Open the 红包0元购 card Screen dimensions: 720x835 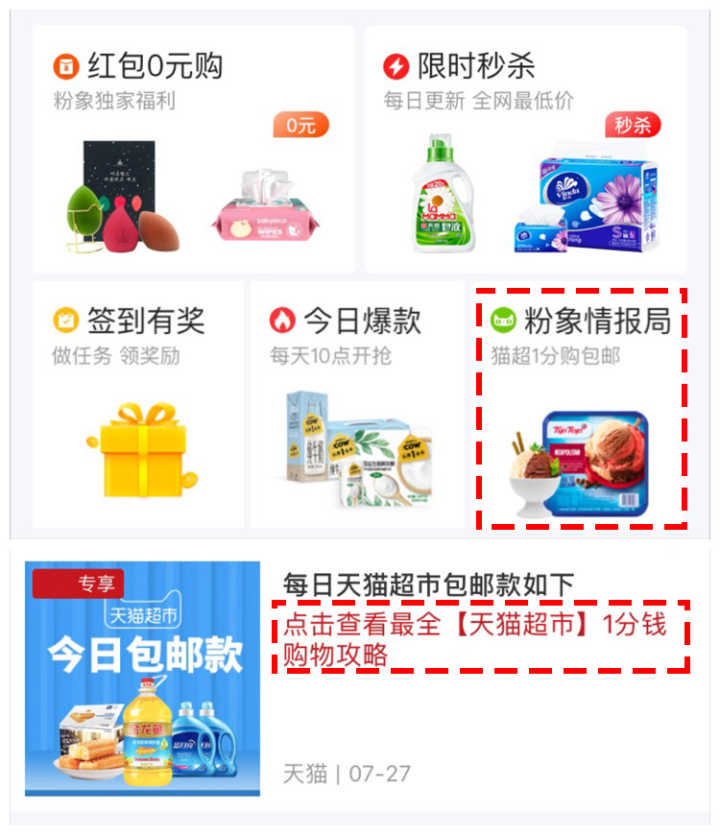tap(193, 150)
